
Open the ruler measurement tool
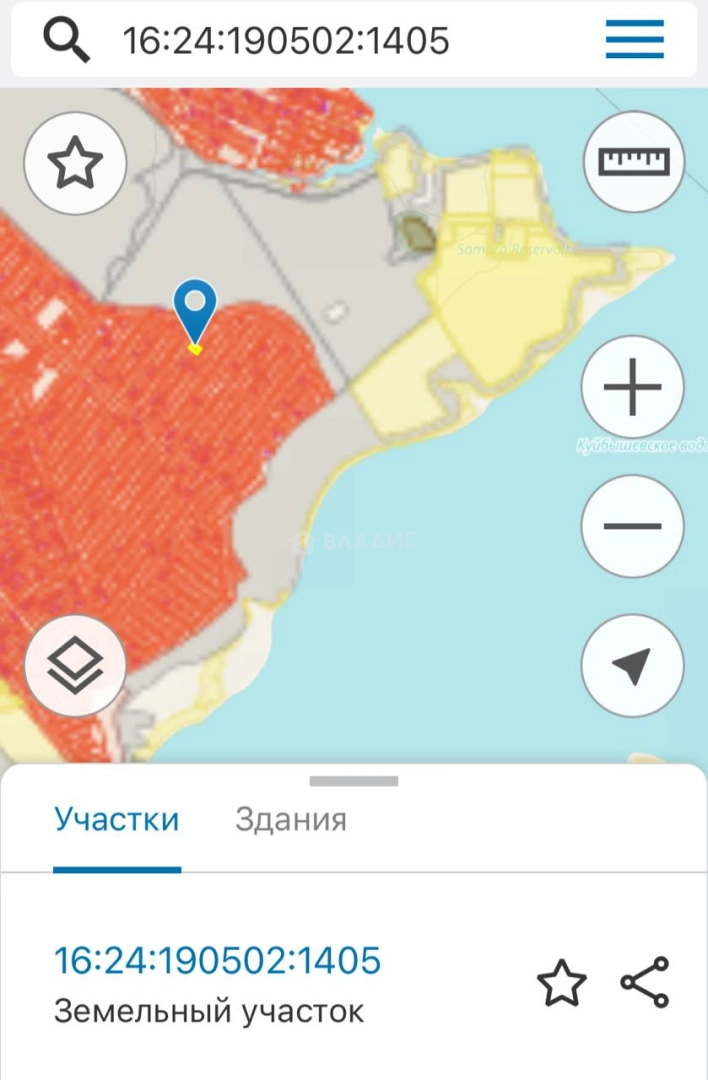(632, 161)
